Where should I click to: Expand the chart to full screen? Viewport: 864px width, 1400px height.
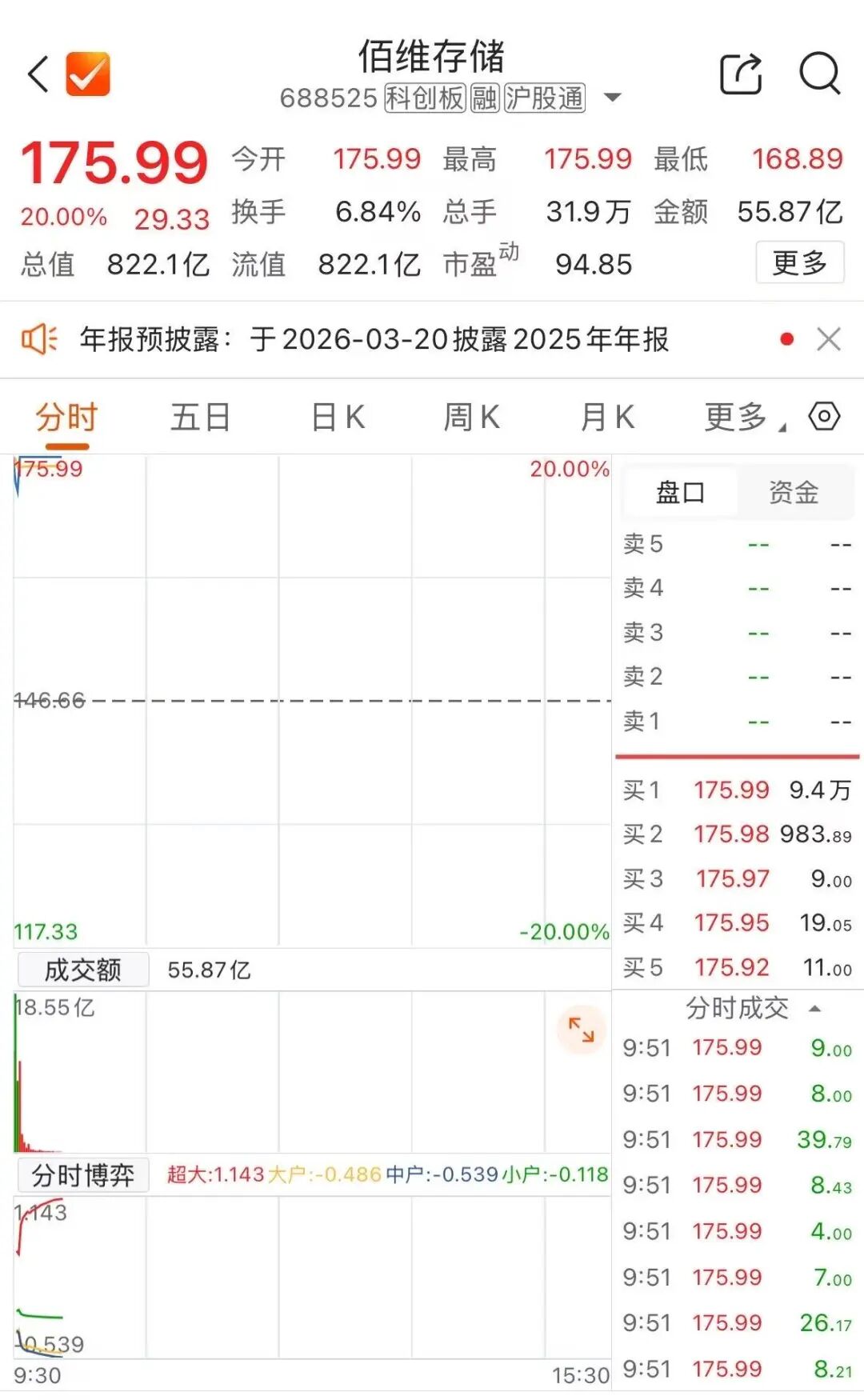point(582,1030)
